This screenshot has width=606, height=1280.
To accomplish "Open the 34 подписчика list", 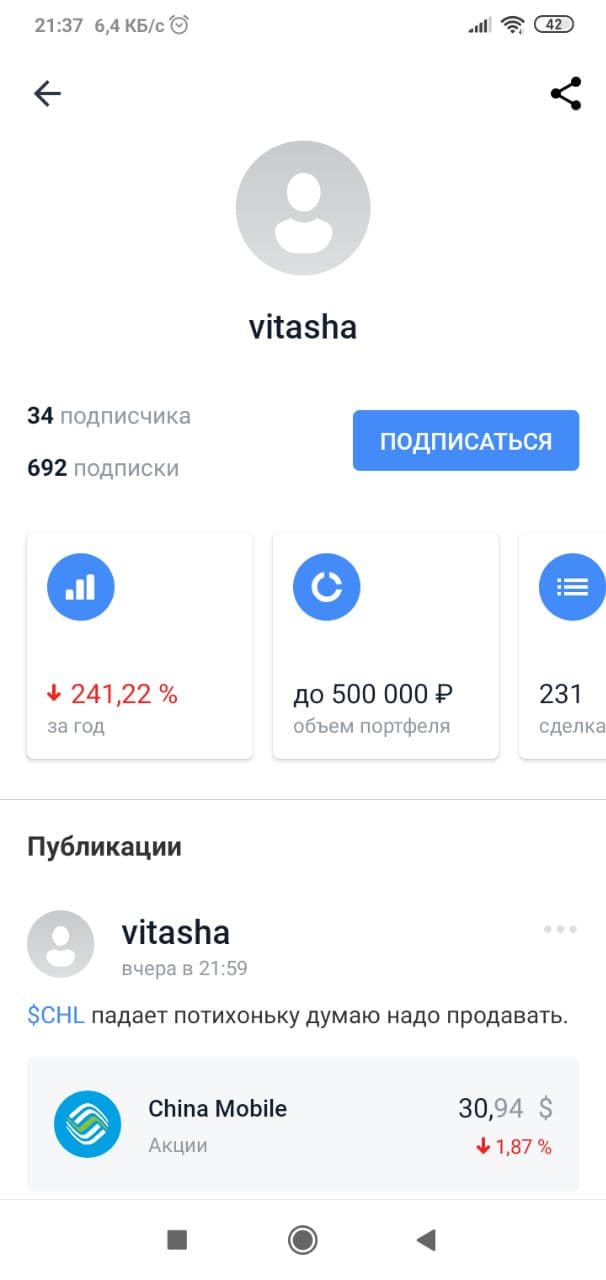I will pyautogui.click(x=109, y=416).
